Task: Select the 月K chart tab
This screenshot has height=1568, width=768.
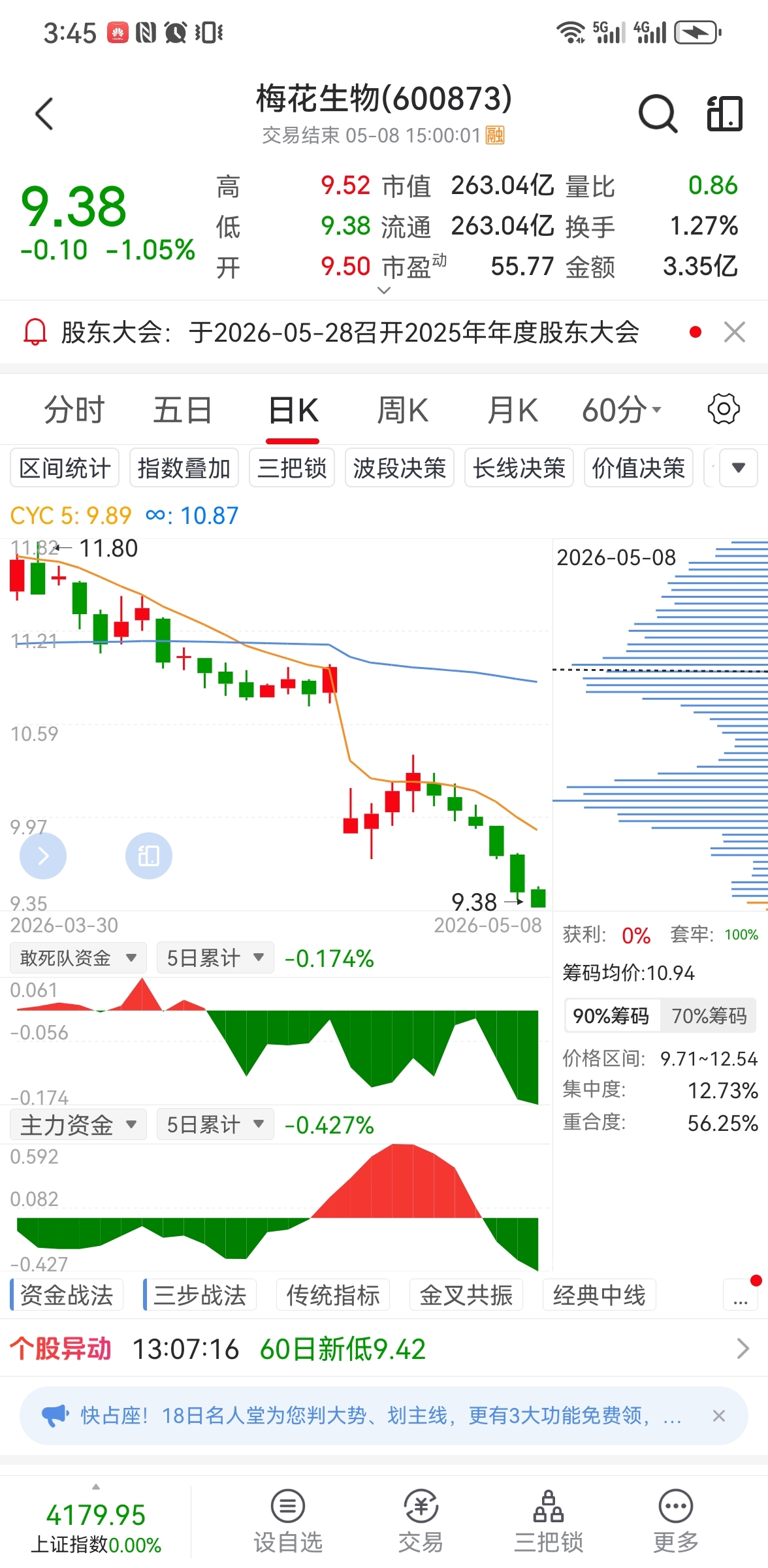Action: (513, 410)
